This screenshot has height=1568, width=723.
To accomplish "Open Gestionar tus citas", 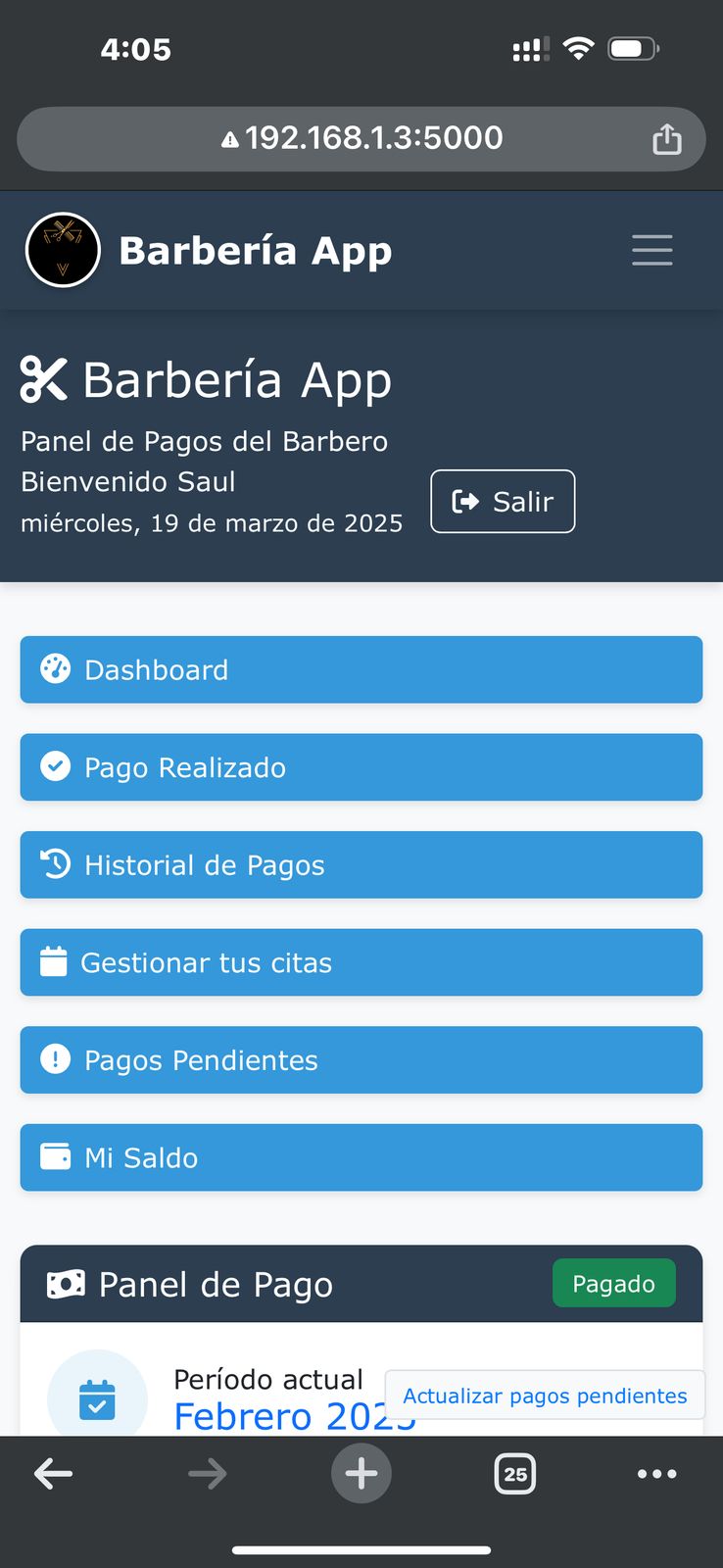I will tap(361, 962).
